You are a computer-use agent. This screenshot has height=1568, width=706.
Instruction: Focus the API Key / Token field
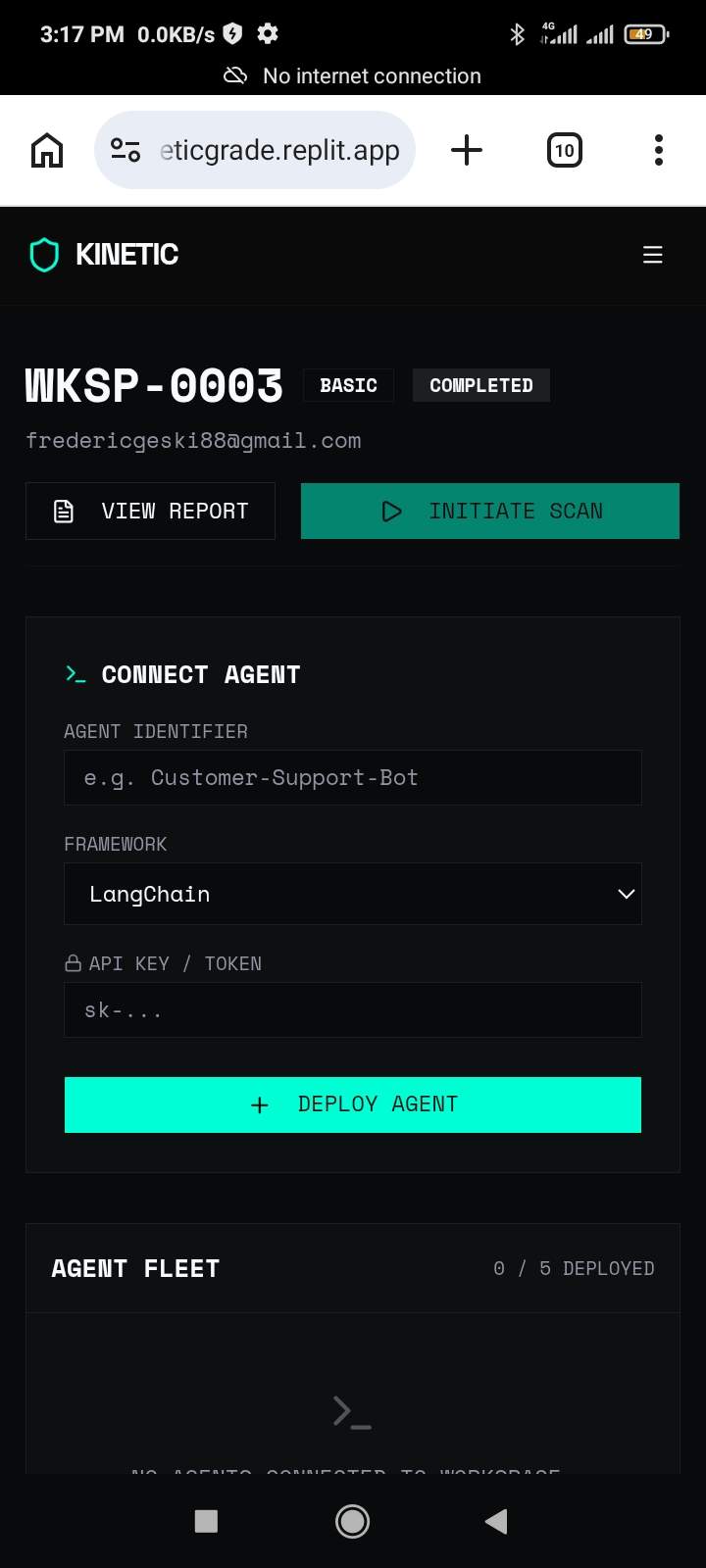(353, 1009)
